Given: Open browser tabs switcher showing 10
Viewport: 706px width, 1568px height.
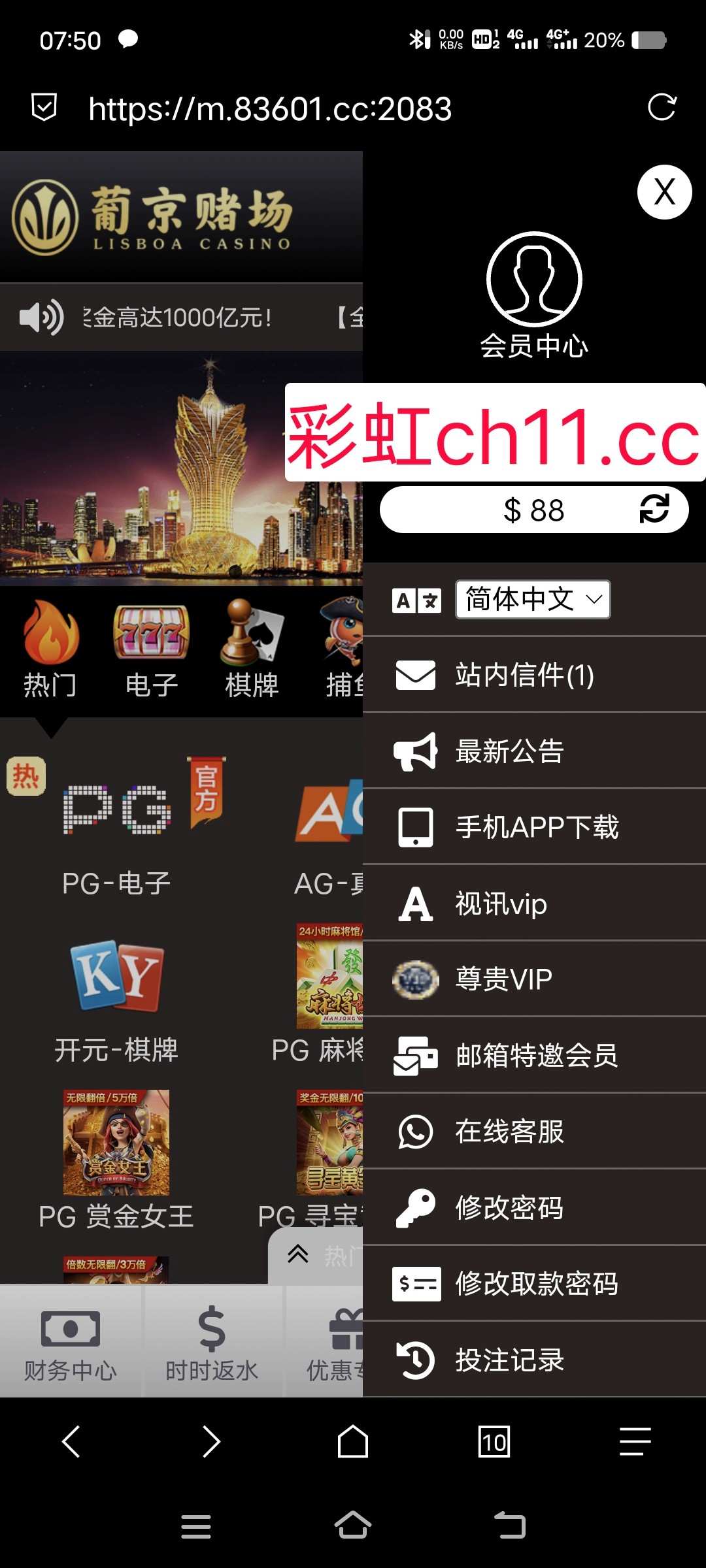Looking at the screenshot, I should 494,1442.
